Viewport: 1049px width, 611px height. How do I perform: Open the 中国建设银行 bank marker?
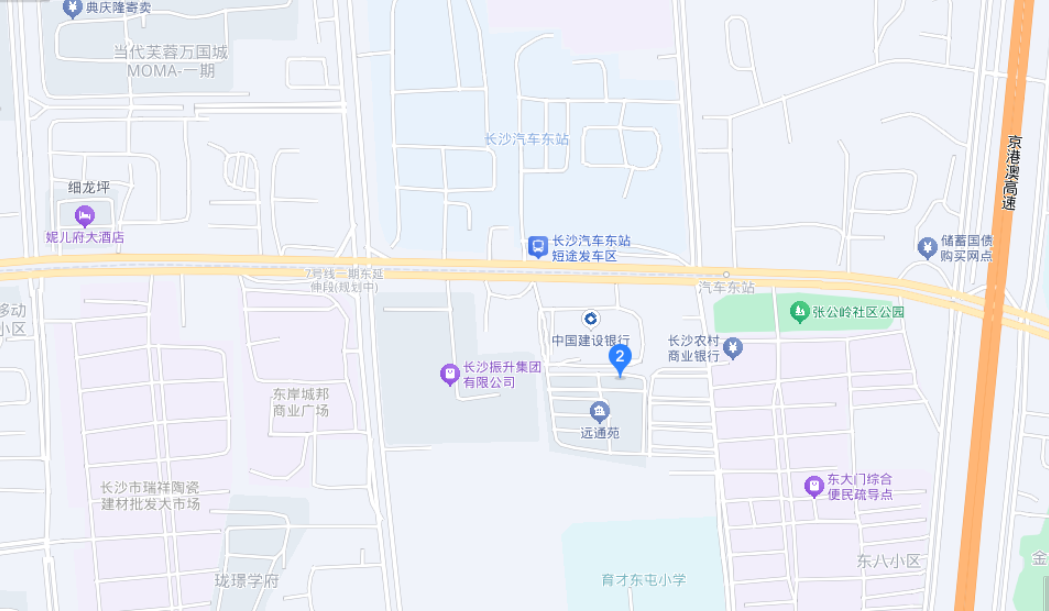[591, 319]
